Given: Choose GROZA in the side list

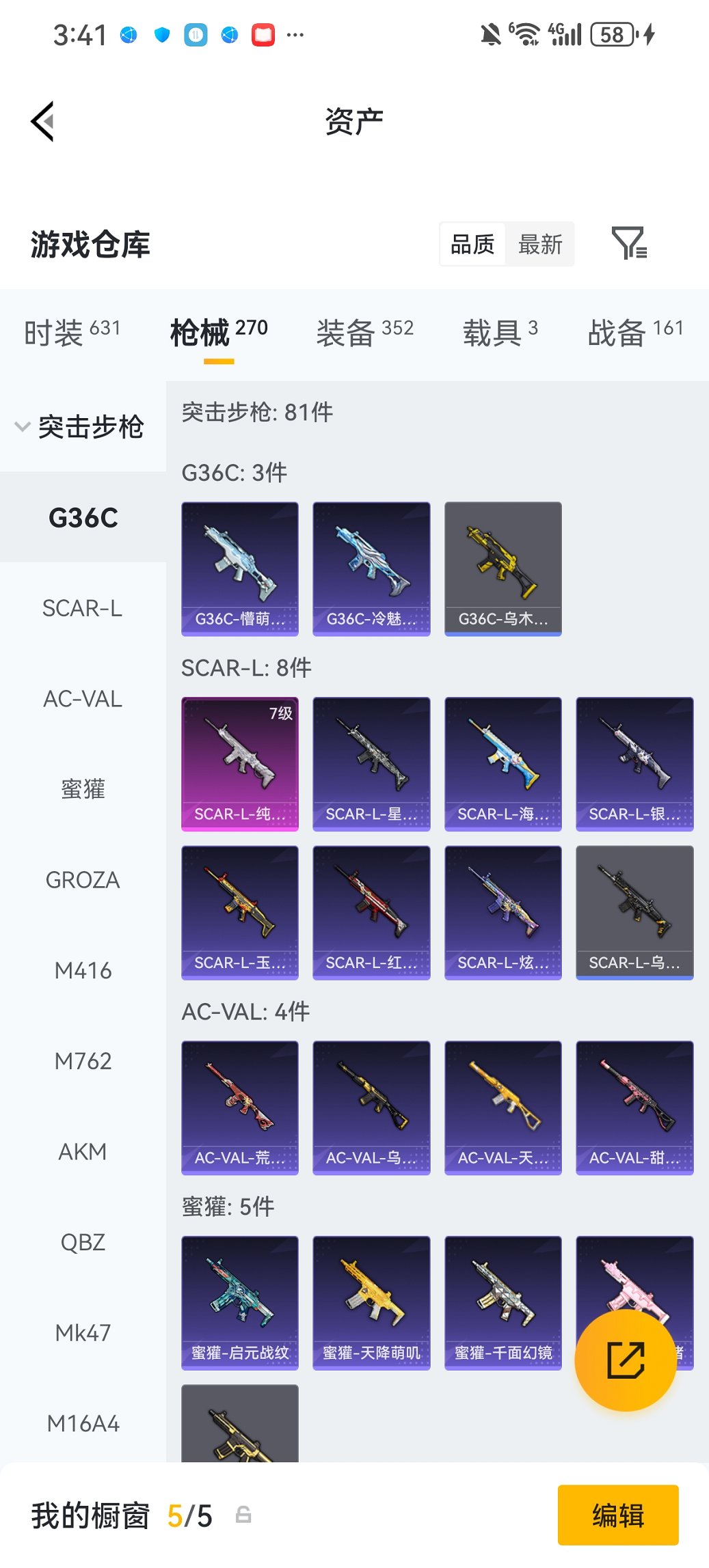Looking at the screenshot, I should (83, 880).
